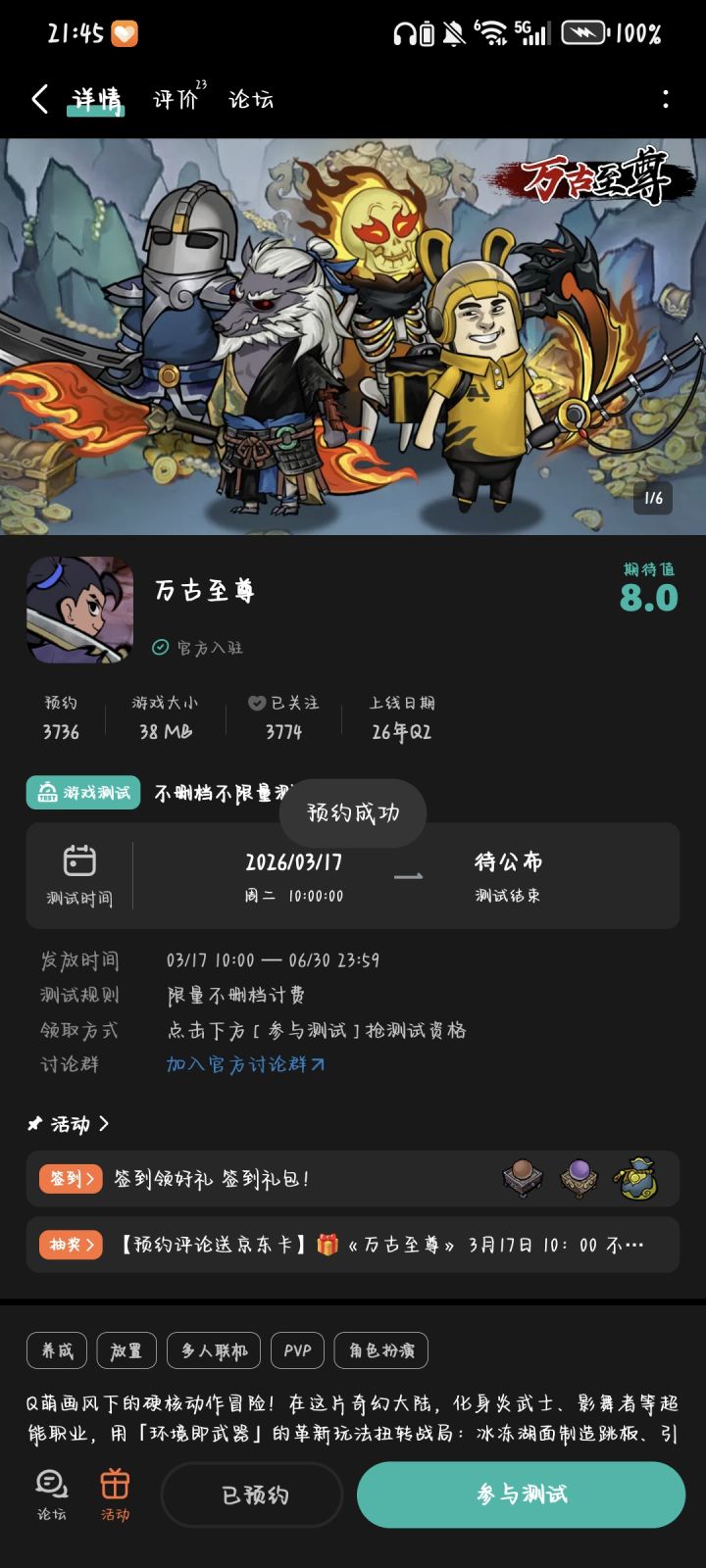Click the verified checkmark beside 官方入驻
This screenshot has height=1568, width=706.
(x=160, y=647)
